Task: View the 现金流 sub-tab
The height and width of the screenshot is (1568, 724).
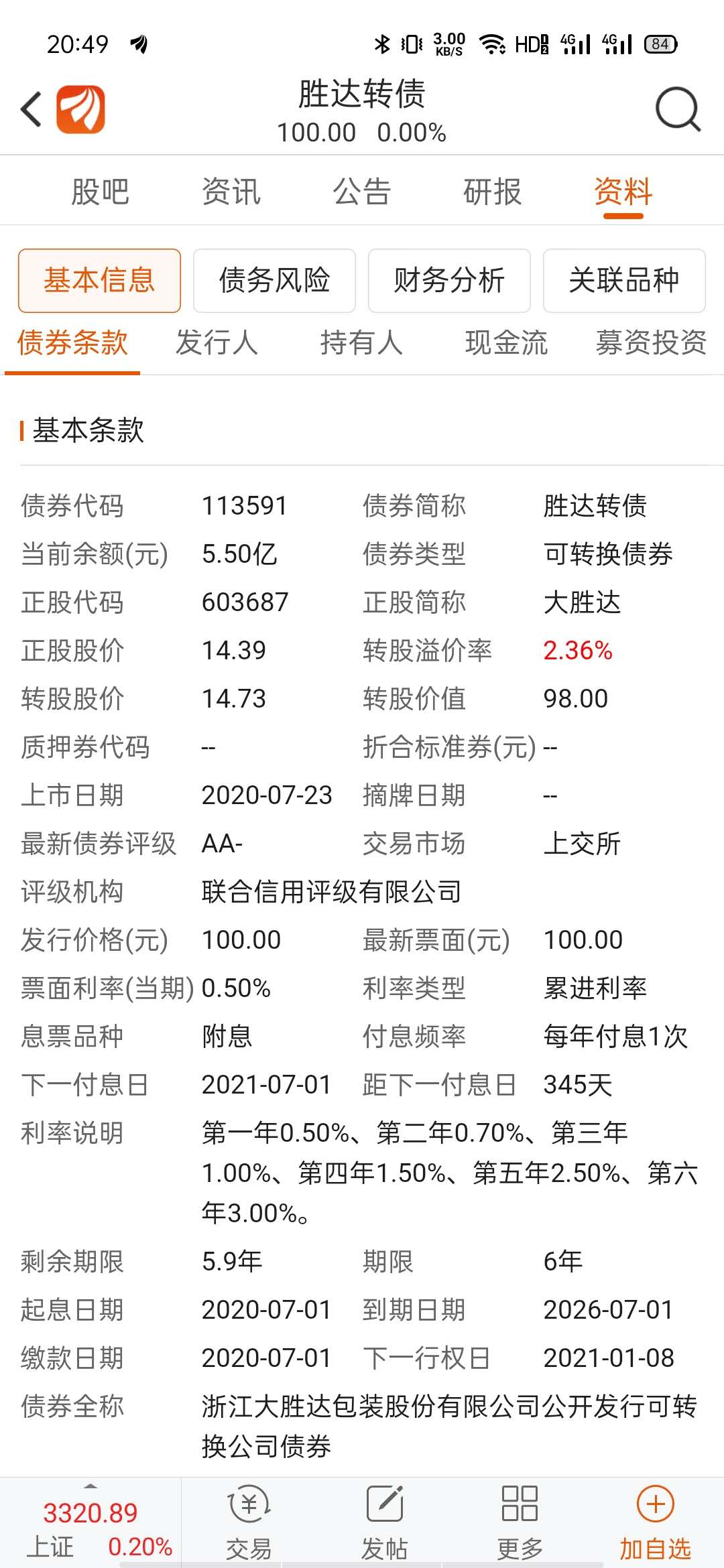Action: [x=506, y=343]
